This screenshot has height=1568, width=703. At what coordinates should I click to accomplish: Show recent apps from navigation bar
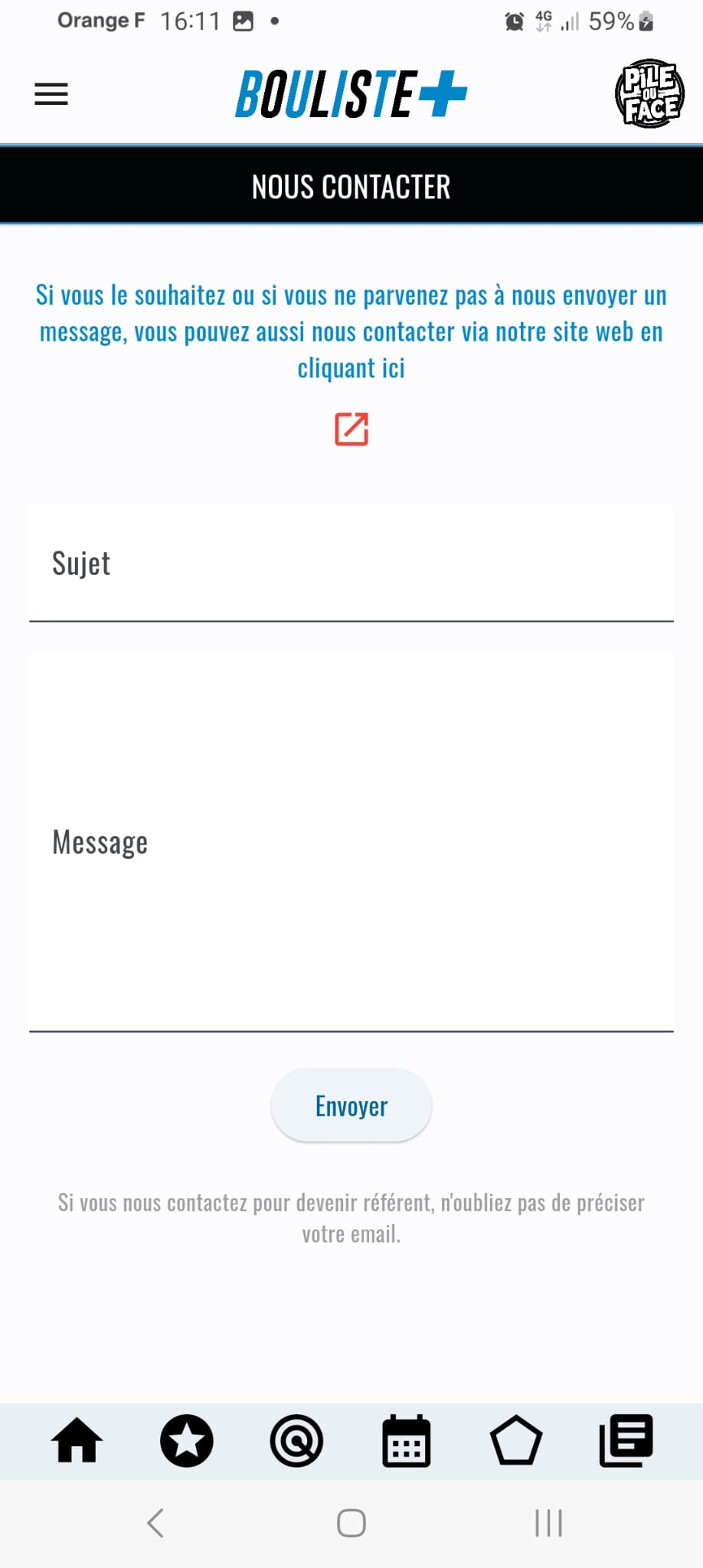[x=549, y=1523]
